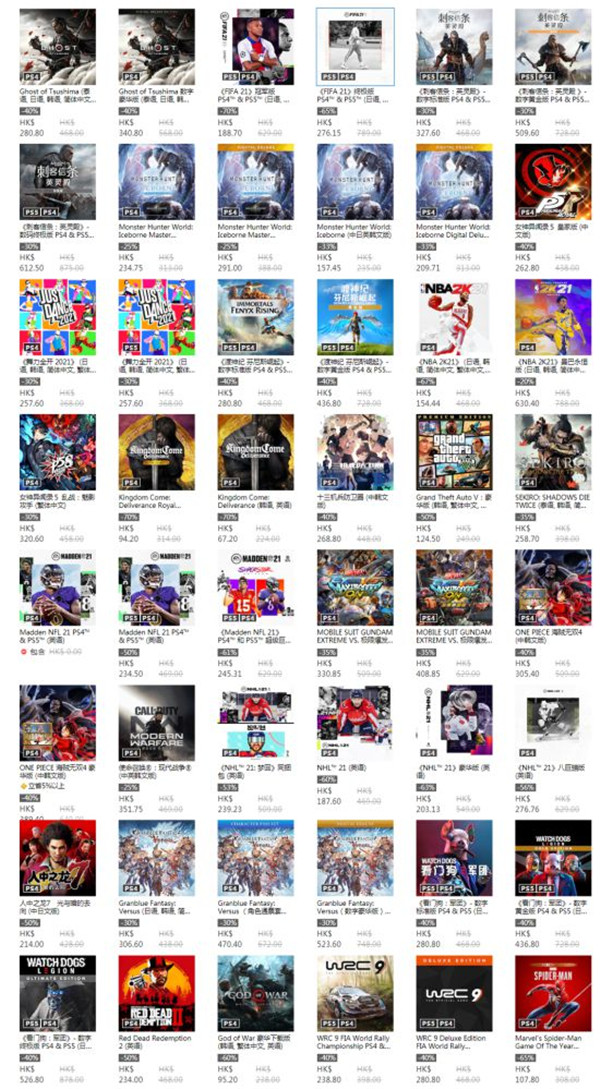Open 人中之龙7 光与暗的去向 tile
600x1089 pixels.
[57, 859]
